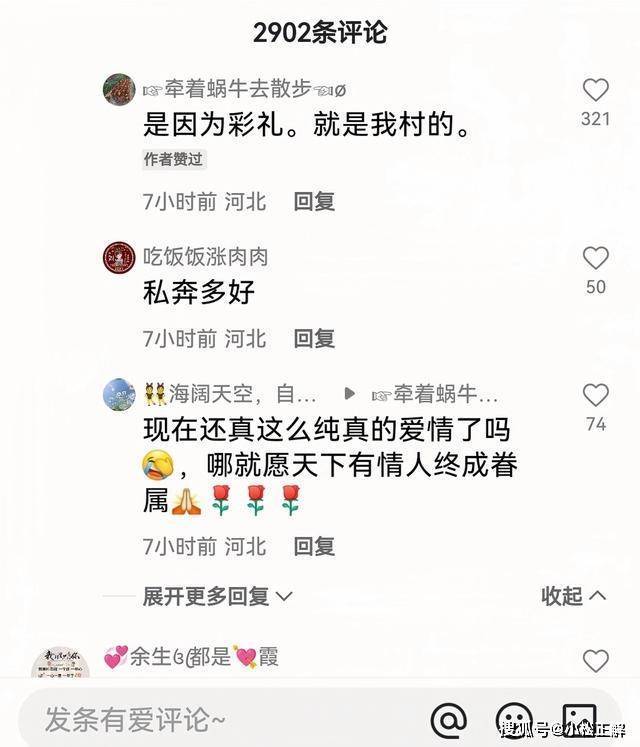Reply to the comment 私奔多好

click(314, 338)
